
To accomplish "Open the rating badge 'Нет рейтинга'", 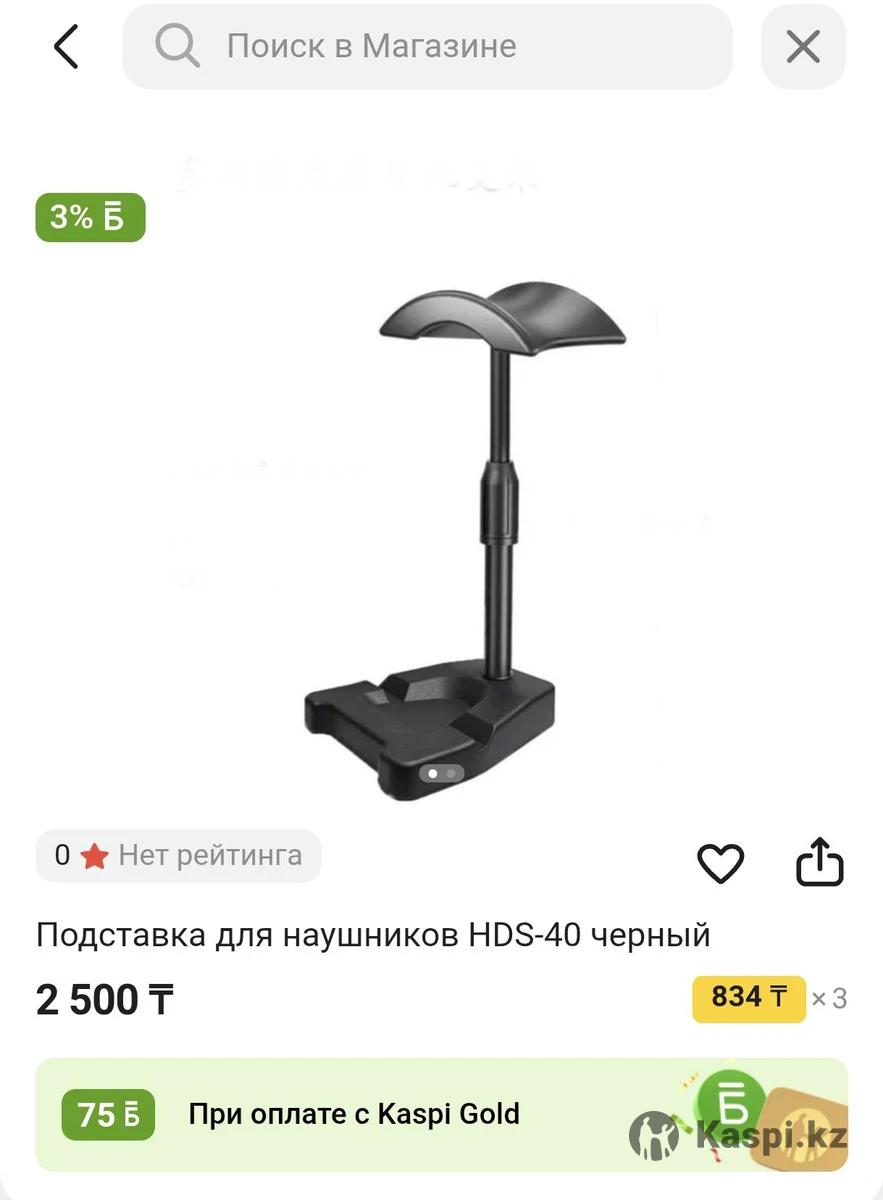I will 178,856.
